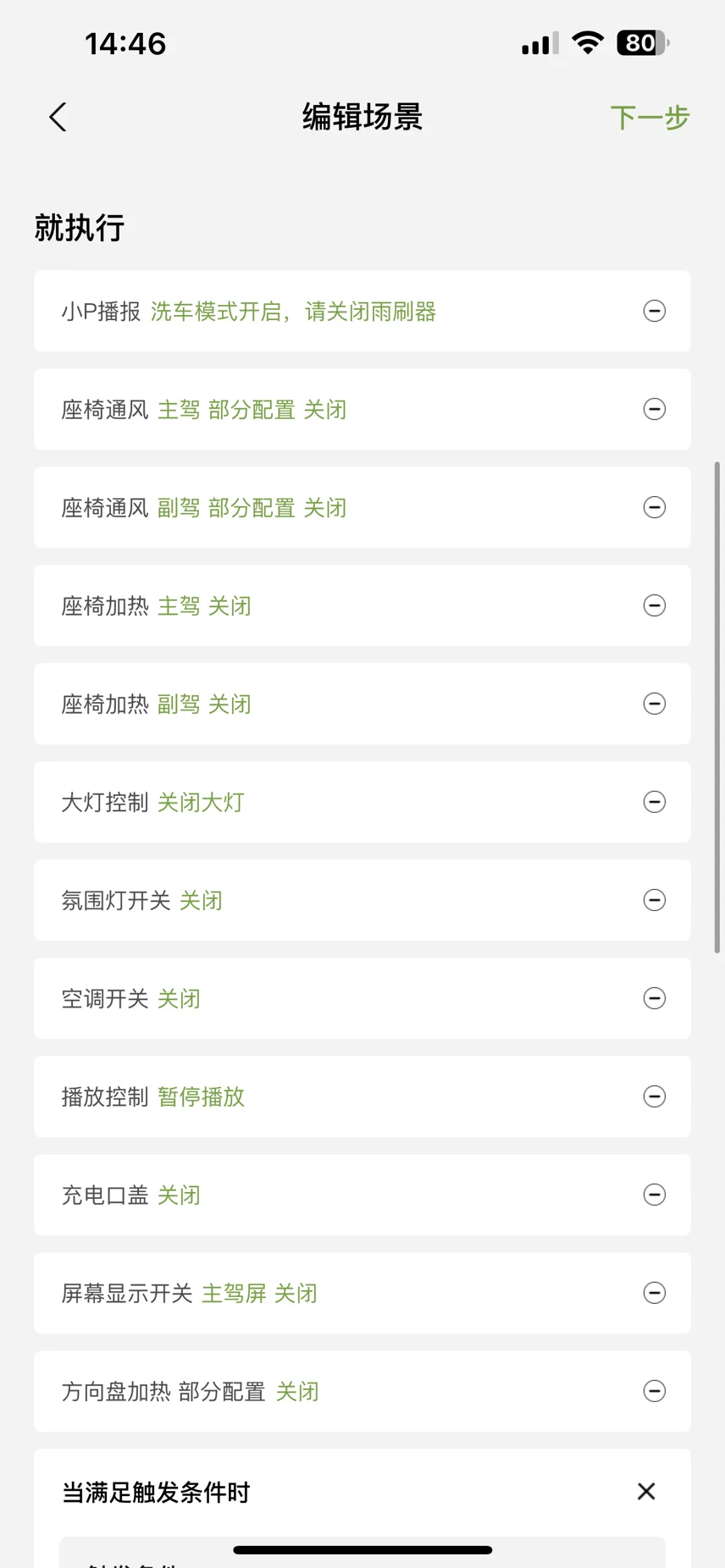
Task: Close the 当满足触发条件时 card
Action: click(646, 1491)
